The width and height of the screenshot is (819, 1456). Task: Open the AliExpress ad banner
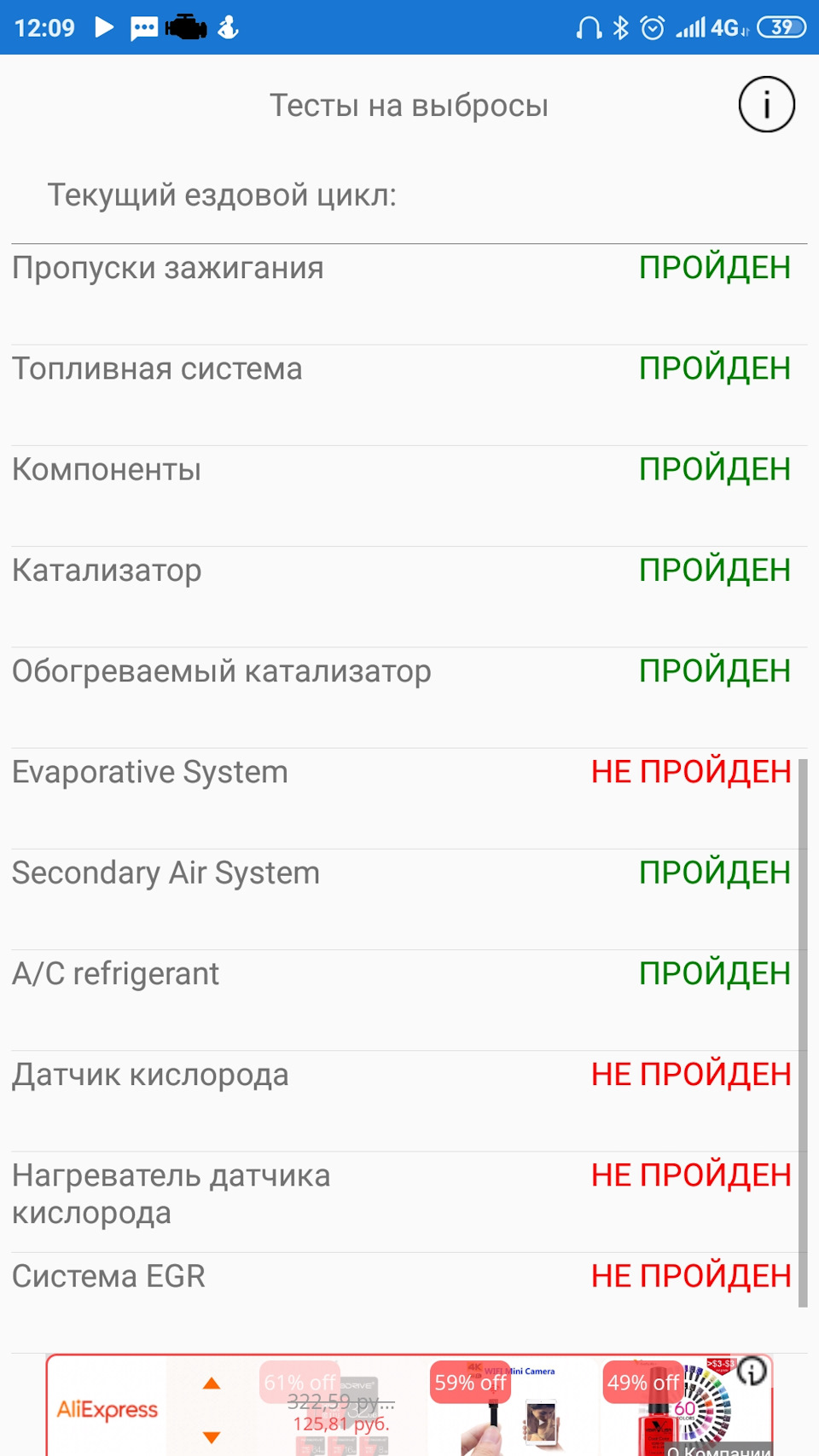tap(107, 1409)
